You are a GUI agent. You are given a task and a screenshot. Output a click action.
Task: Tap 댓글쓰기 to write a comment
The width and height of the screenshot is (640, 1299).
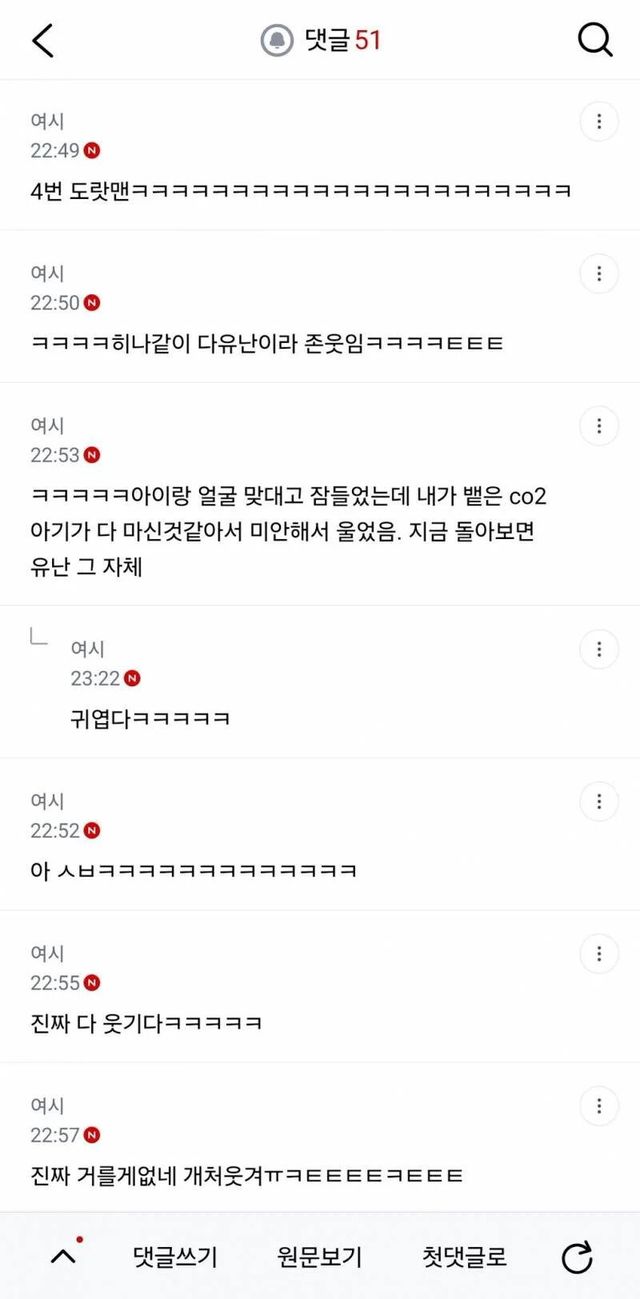[175, 1257]
